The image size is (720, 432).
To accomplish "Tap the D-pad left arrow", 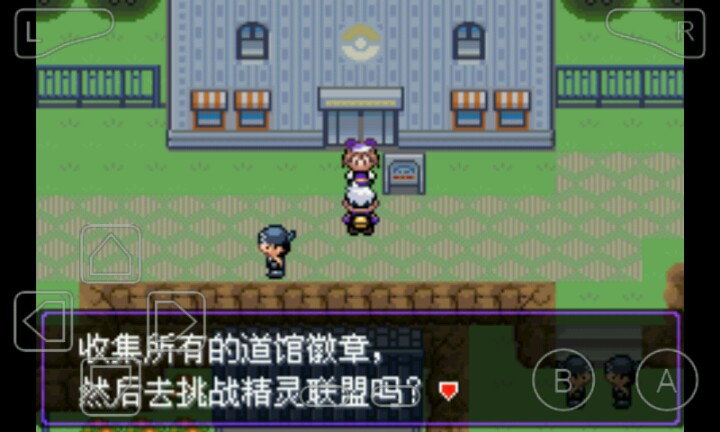I will click(44, 321).
